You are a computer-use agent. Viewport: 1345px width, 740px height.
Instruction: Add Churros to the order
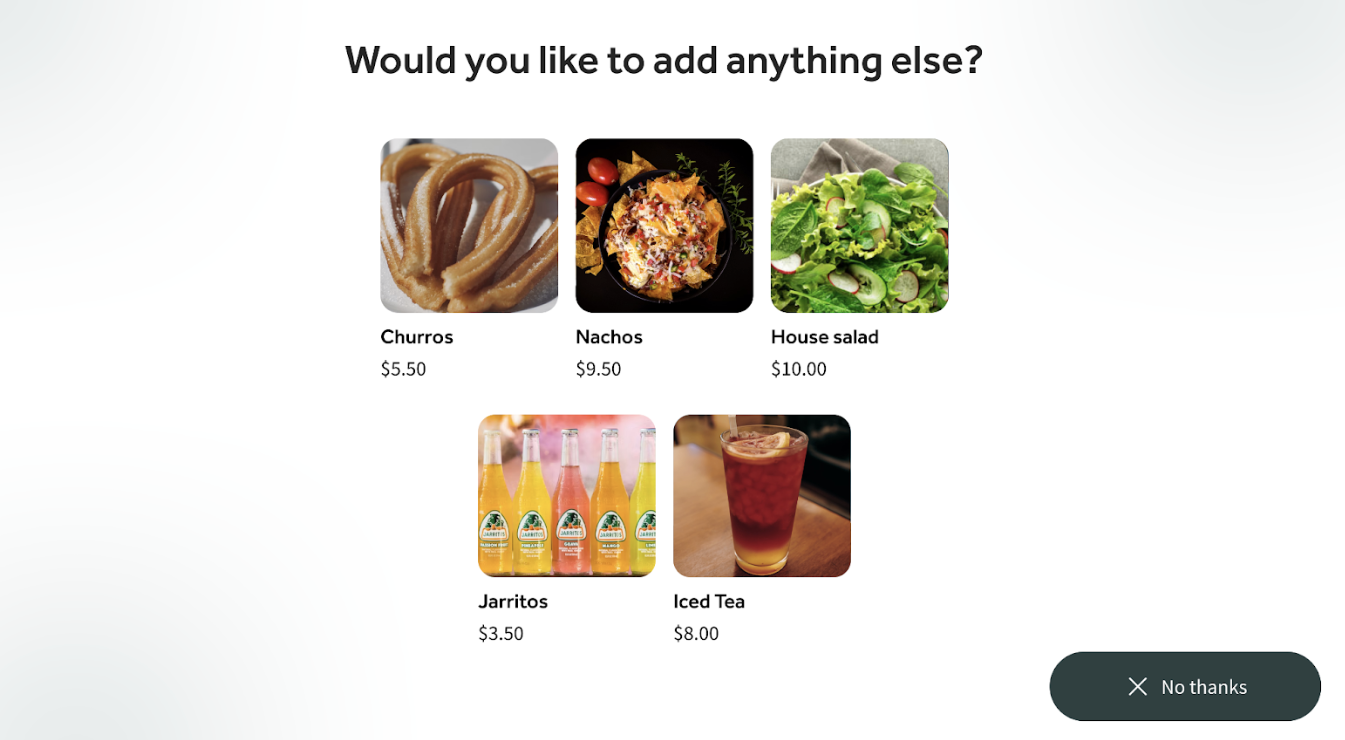469,226
